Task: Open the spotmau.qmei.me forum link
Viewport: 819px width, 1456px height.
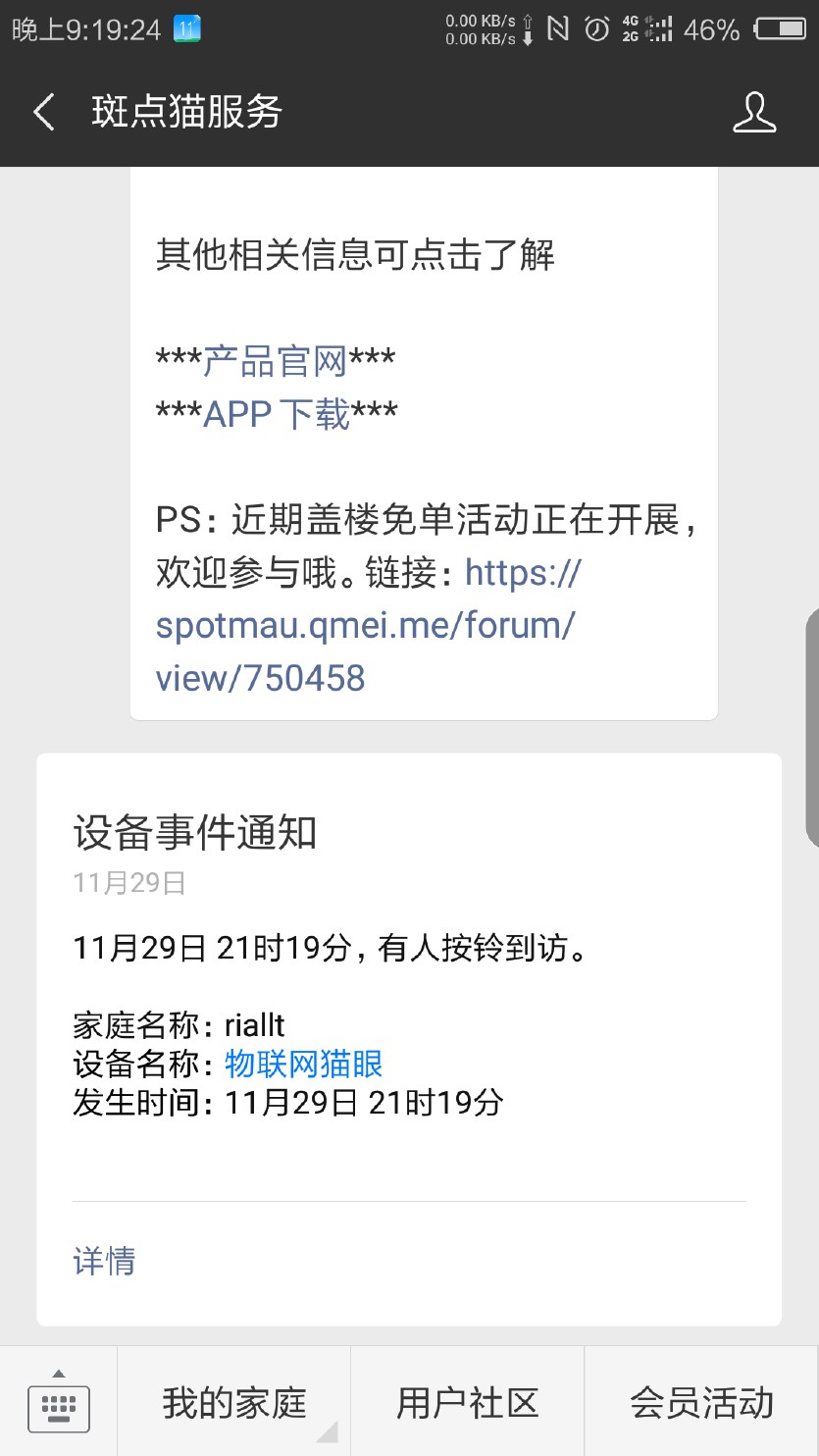Action: [x=365, y=625]
